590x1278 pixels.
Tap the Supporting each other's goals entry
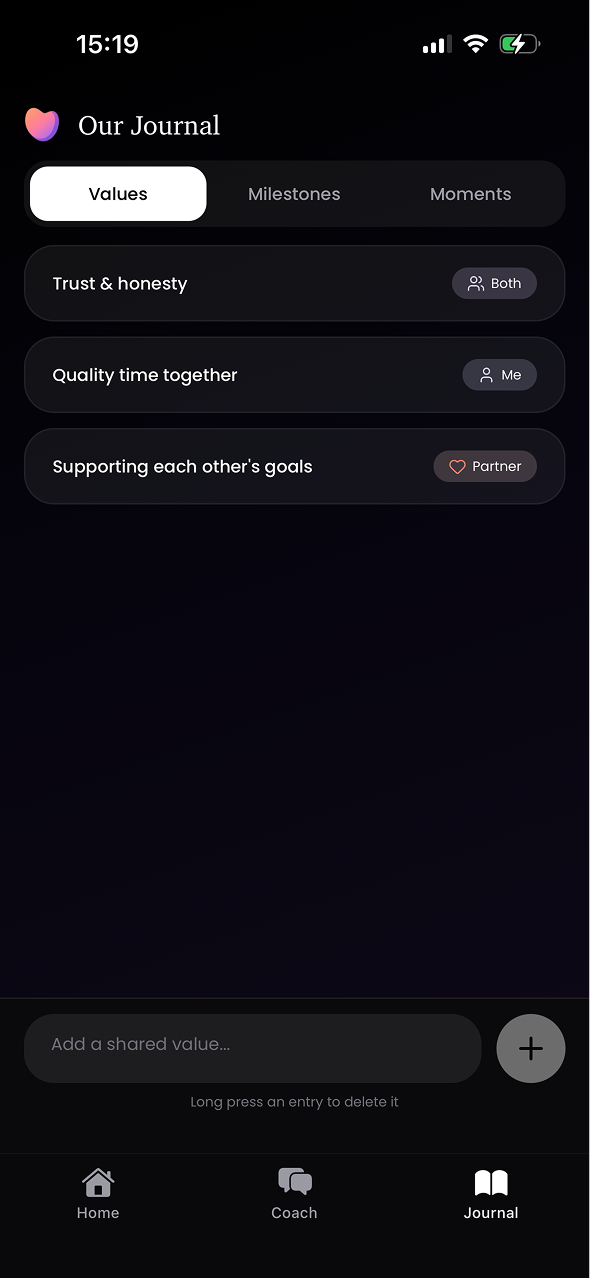pyautogui.click(x=294, y=466)
